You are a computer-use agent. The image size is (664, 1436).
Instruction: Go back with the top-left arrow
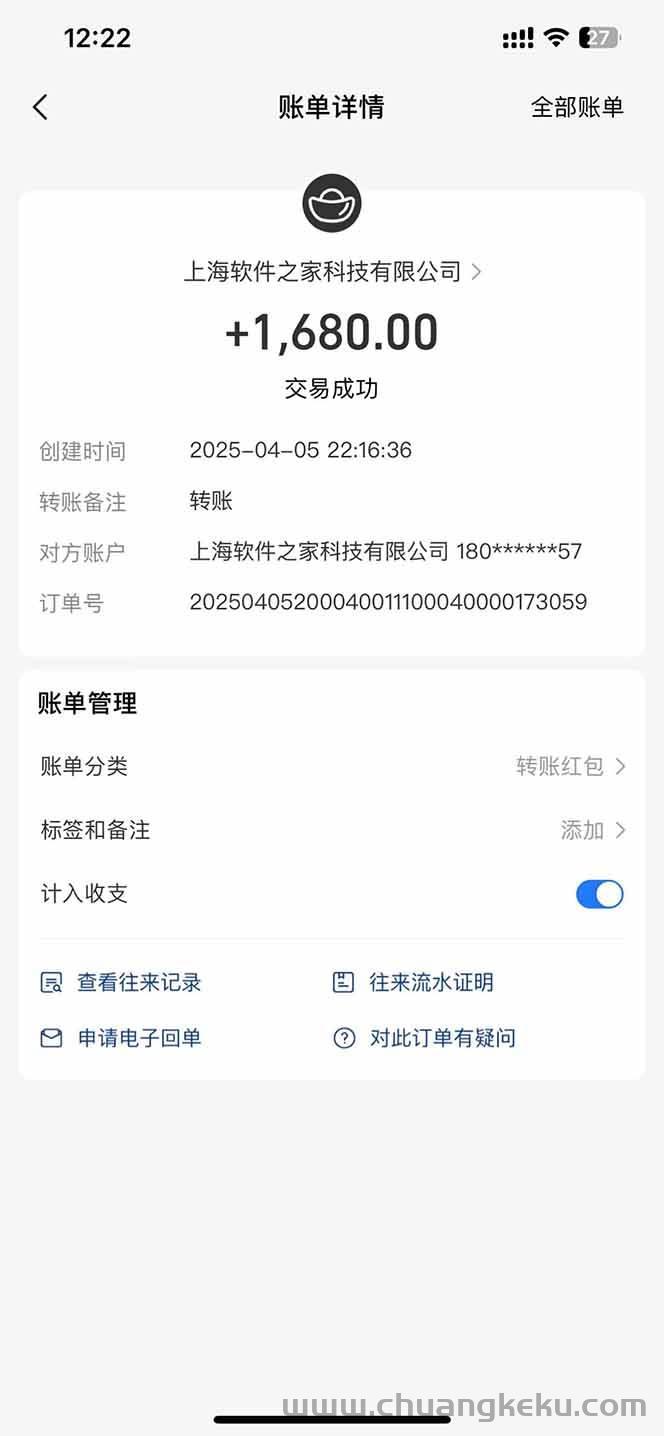coord(40,107)
